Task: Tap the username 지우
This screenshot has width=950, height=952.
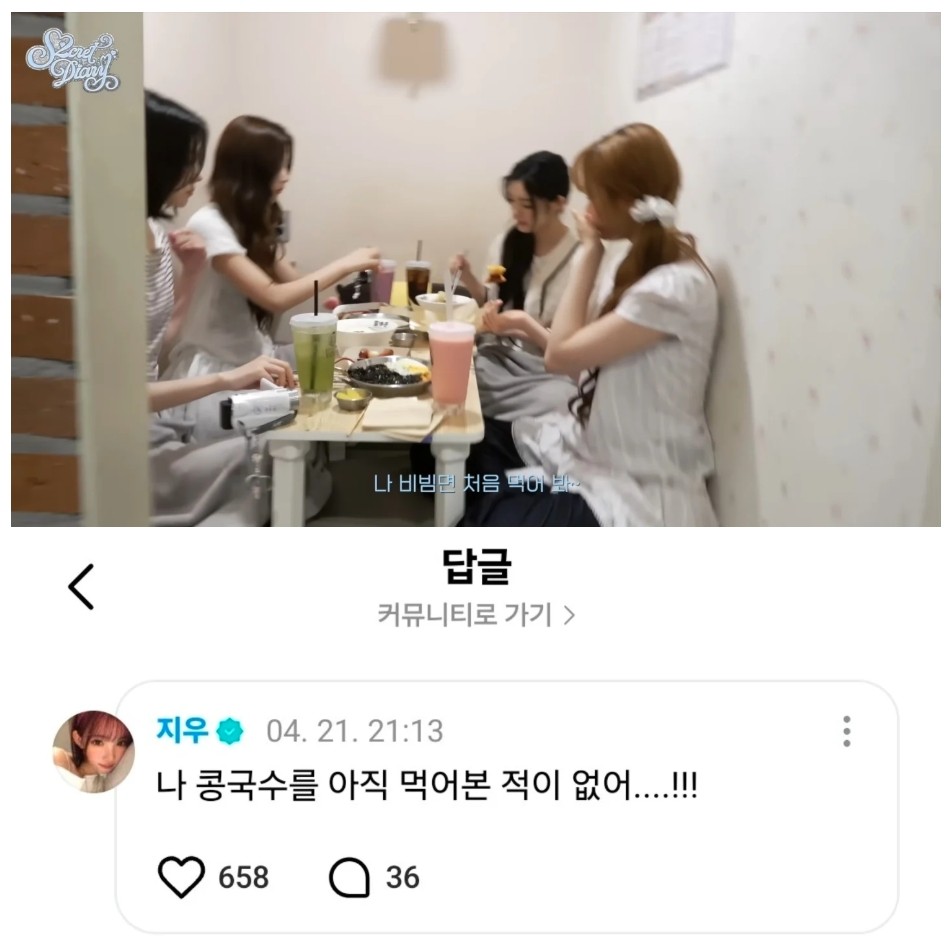Action: pos(182,730)
